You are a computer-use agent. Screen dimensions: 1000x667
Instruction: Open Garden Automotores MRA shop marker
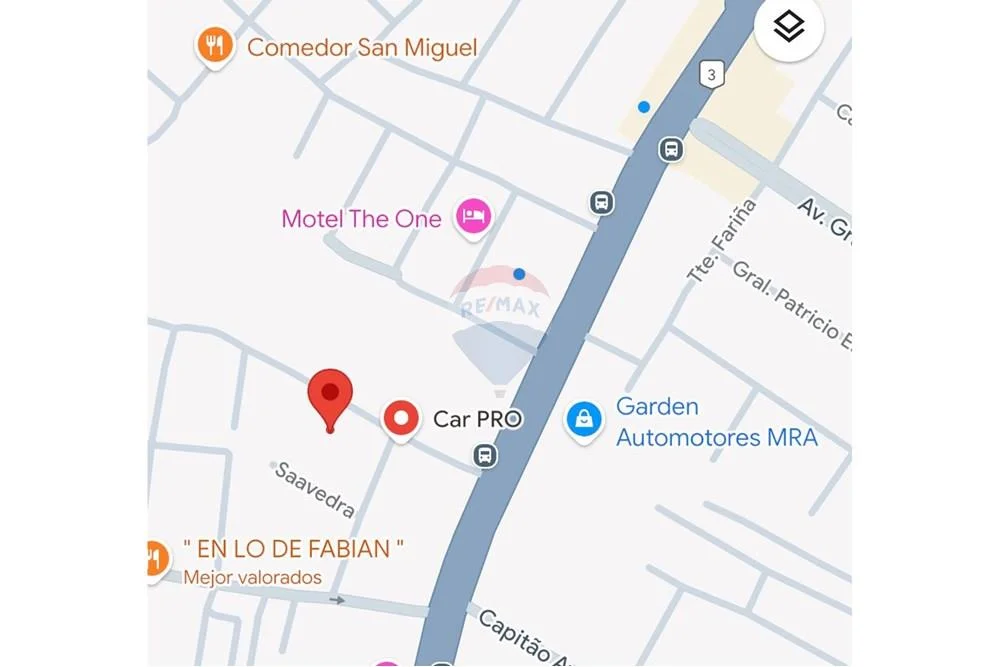tap(583, 420)
